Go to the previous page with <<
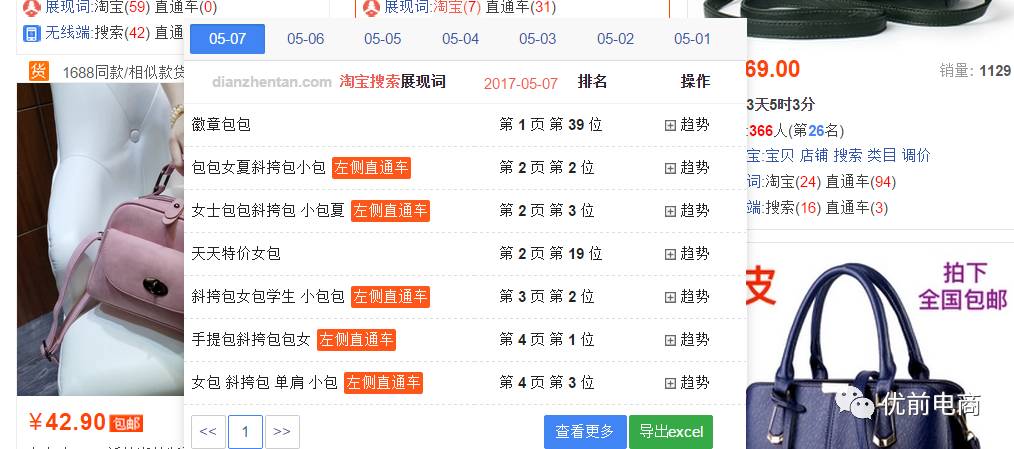The height and width of the screenshot is (449, 1014). pos(208,432)
